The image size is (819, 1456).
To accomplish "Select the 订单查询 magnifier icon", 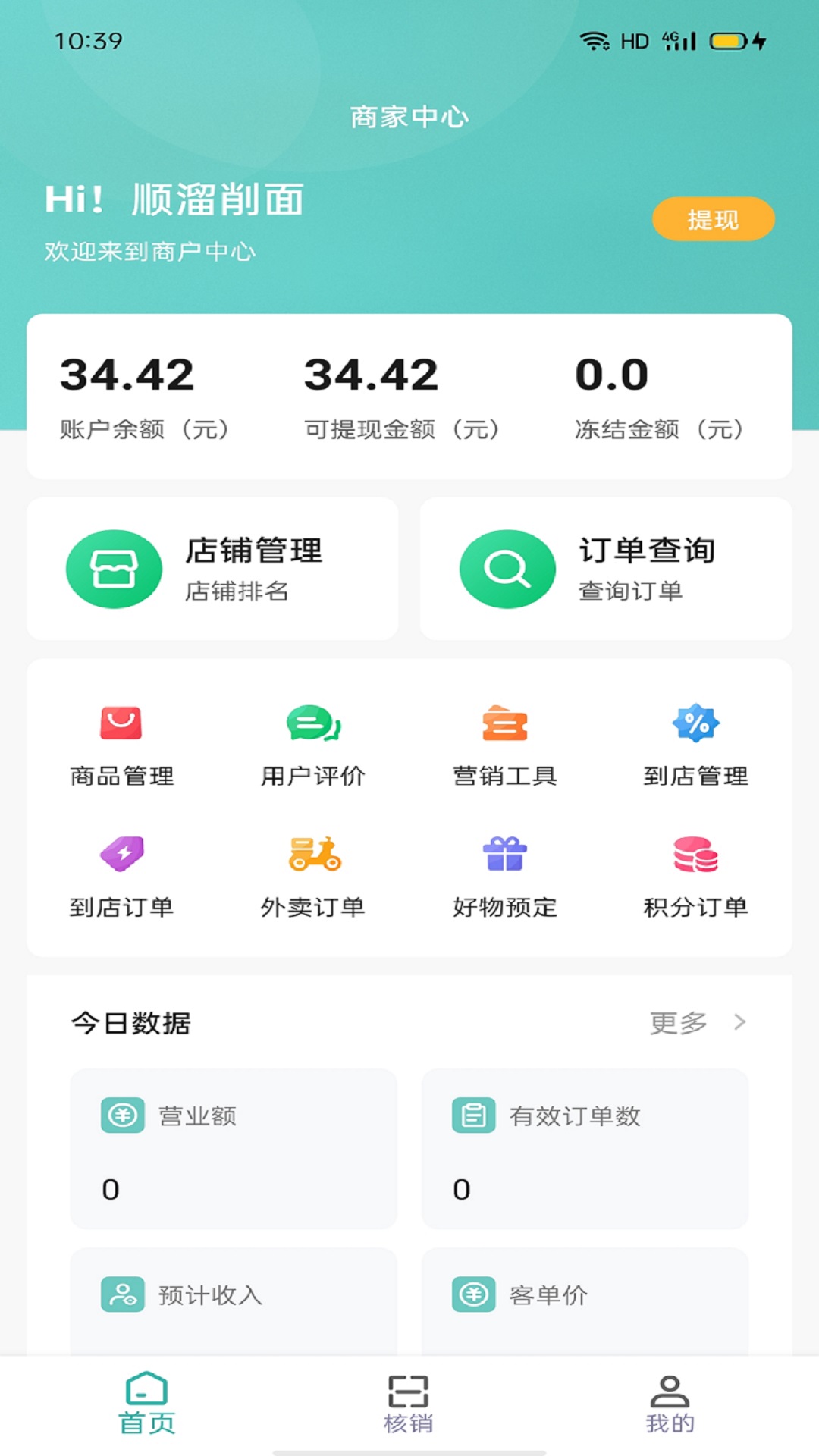I will pos(507,569).
